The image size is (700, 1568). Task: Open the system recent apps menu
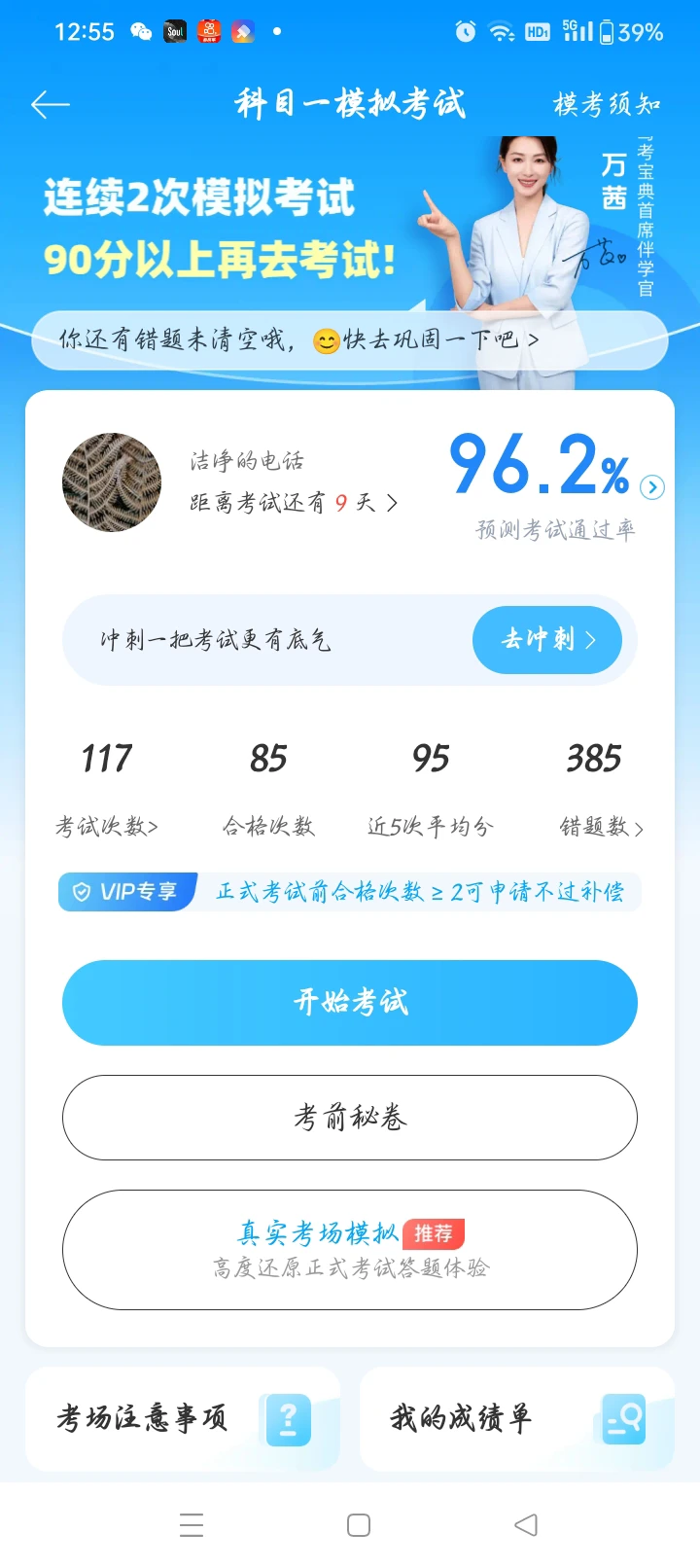(x=192, y=1525)
